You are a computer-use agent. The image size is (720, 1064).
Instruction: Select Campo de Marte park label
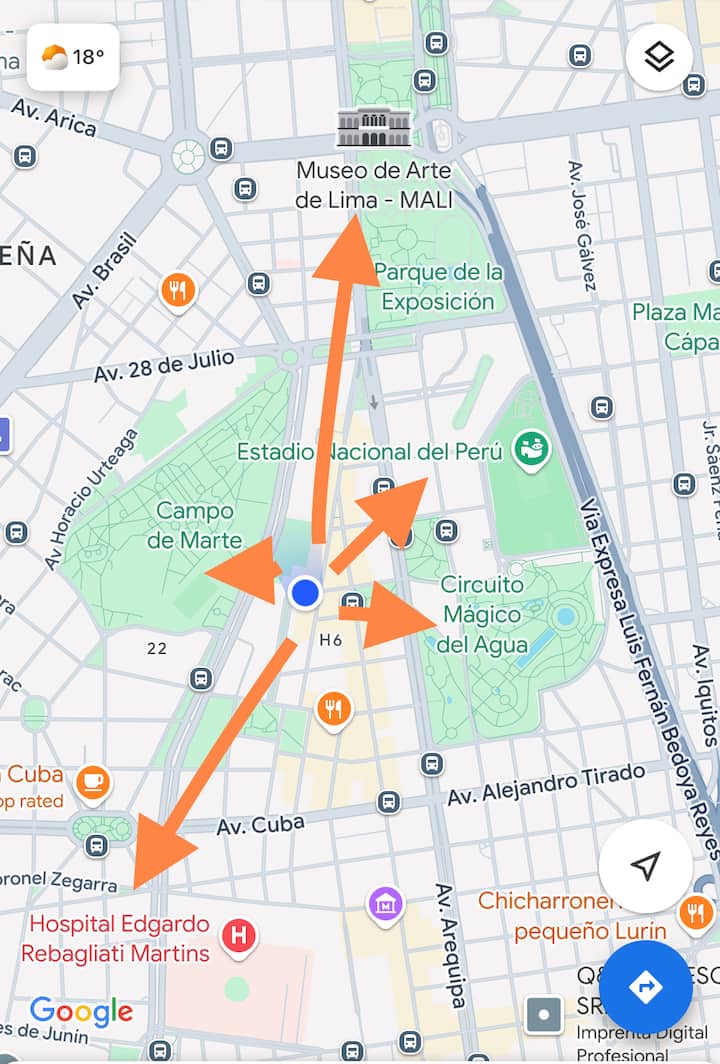tap(195, 526)
